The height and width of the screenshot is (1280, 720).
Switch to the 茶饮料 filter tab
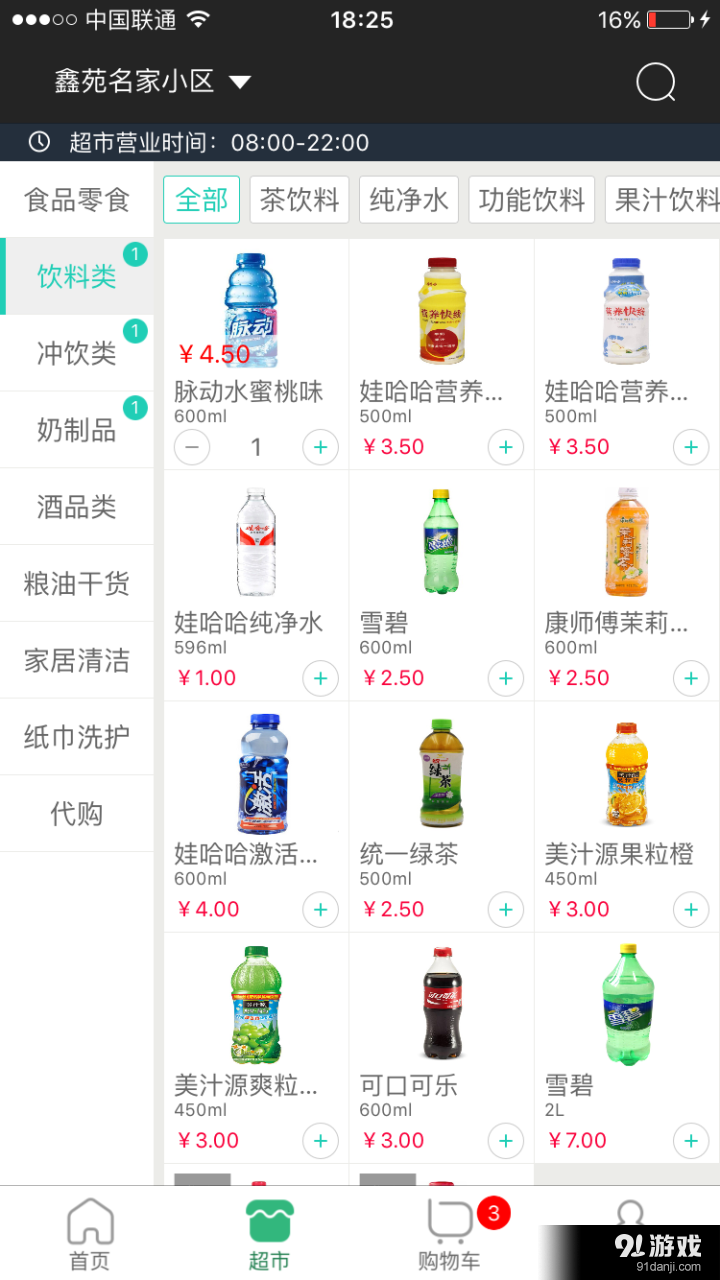(x=299, y=199)
